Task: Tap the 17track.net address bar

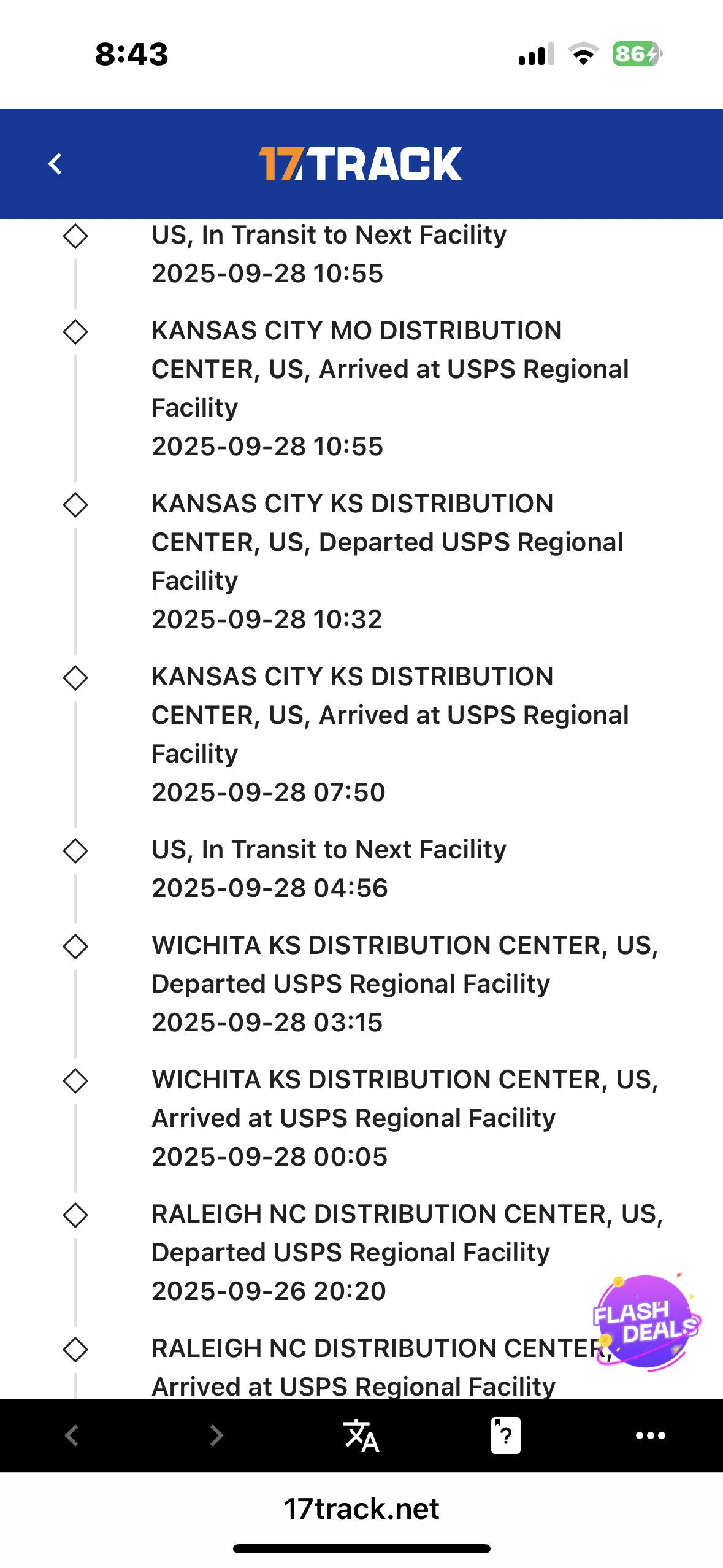Action: 361,1508
